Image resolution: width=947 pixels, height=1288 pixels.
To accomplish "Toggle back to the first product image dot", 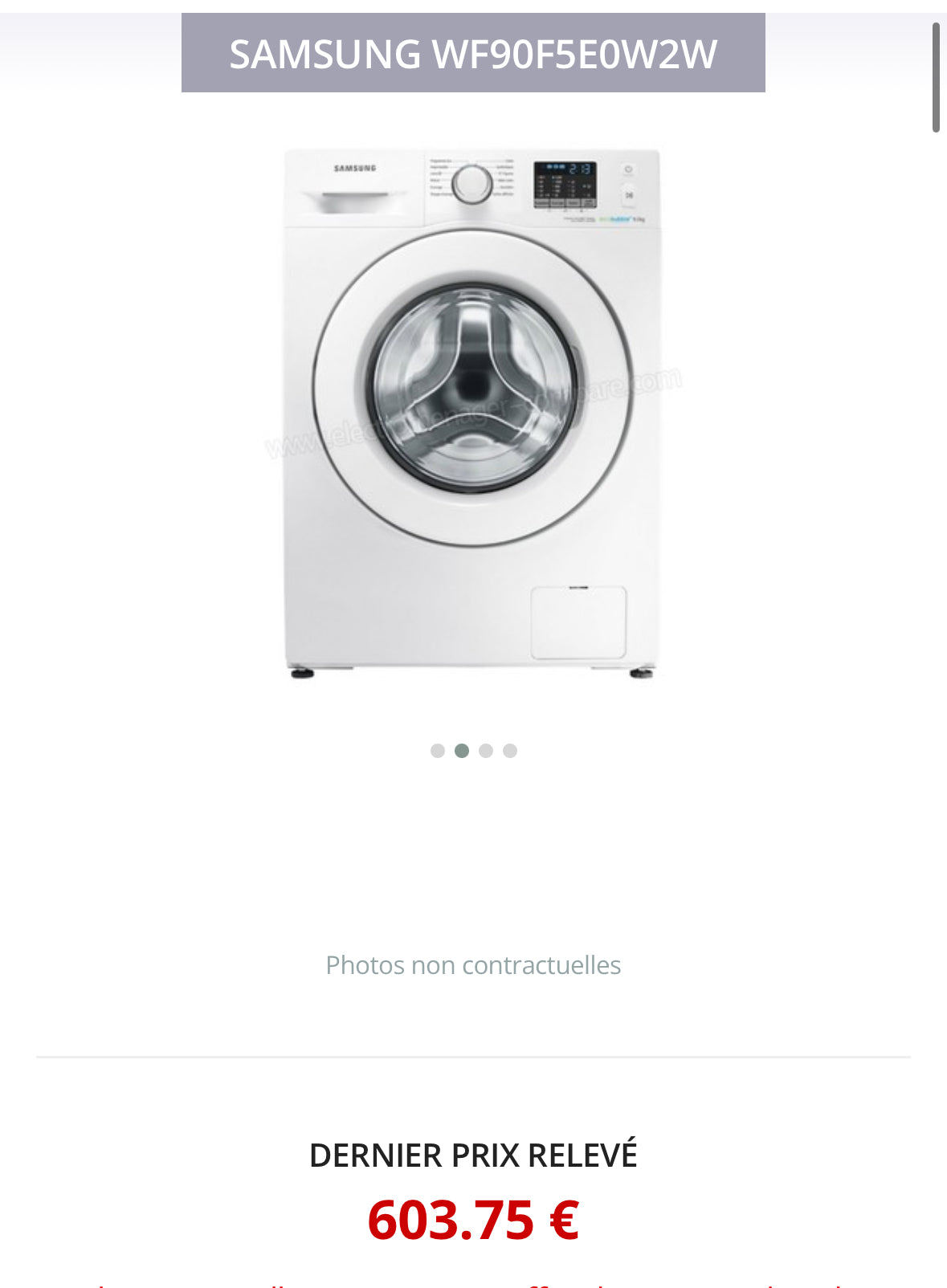I will point(438,750).
